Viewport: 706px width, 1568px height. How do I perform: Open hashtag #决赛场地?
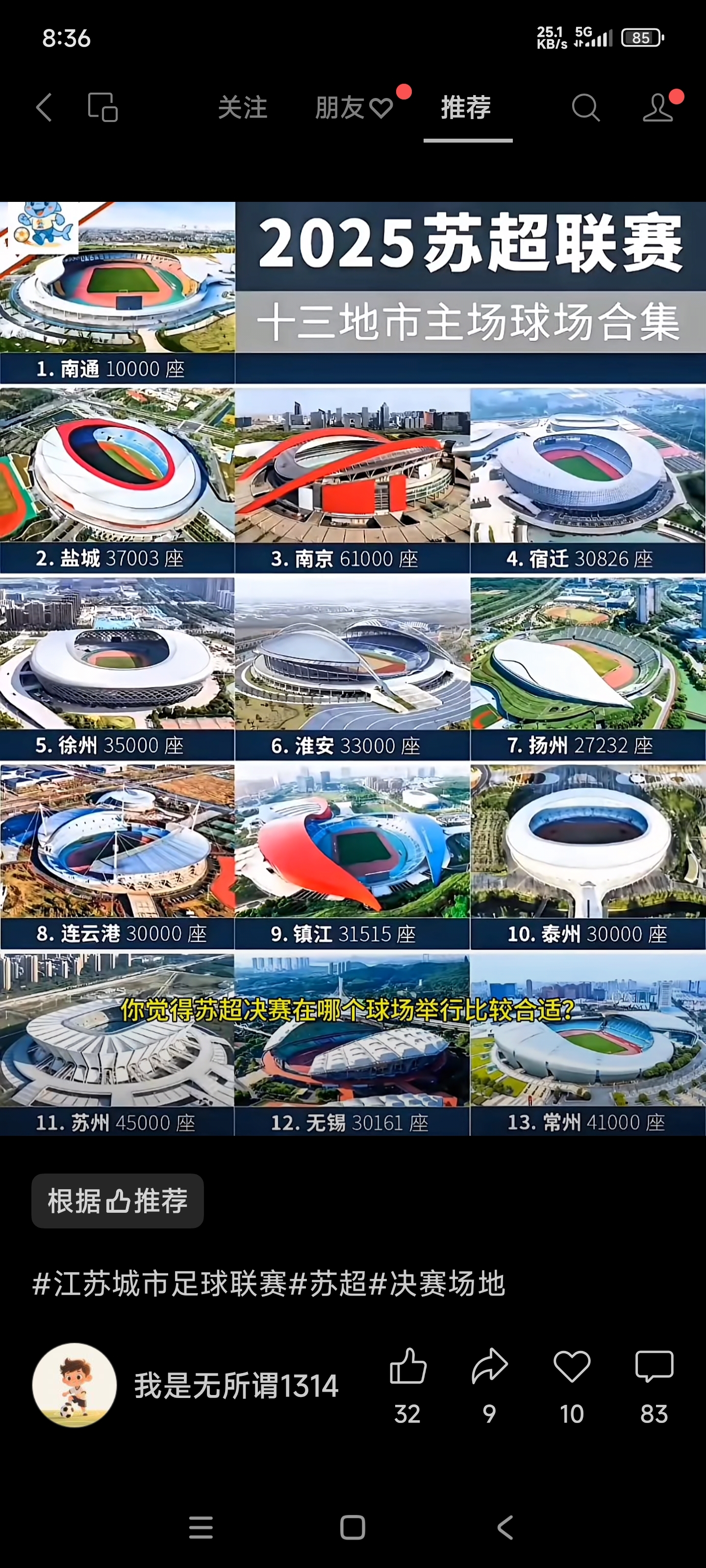(437, 1284)
